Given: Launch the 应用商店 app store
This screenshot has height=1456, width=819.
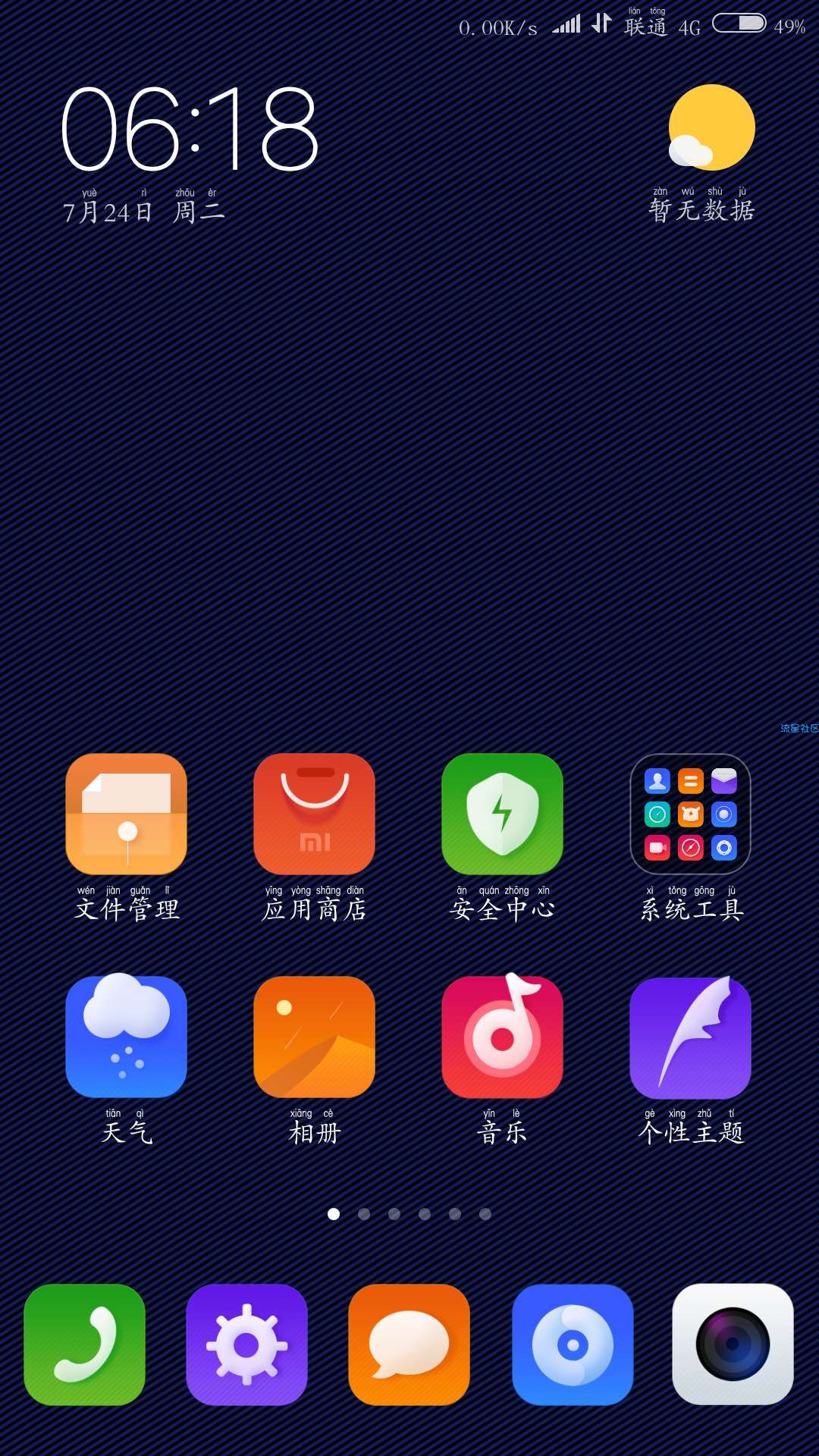Looking at the screenshot, I should (x=314, y=814).
